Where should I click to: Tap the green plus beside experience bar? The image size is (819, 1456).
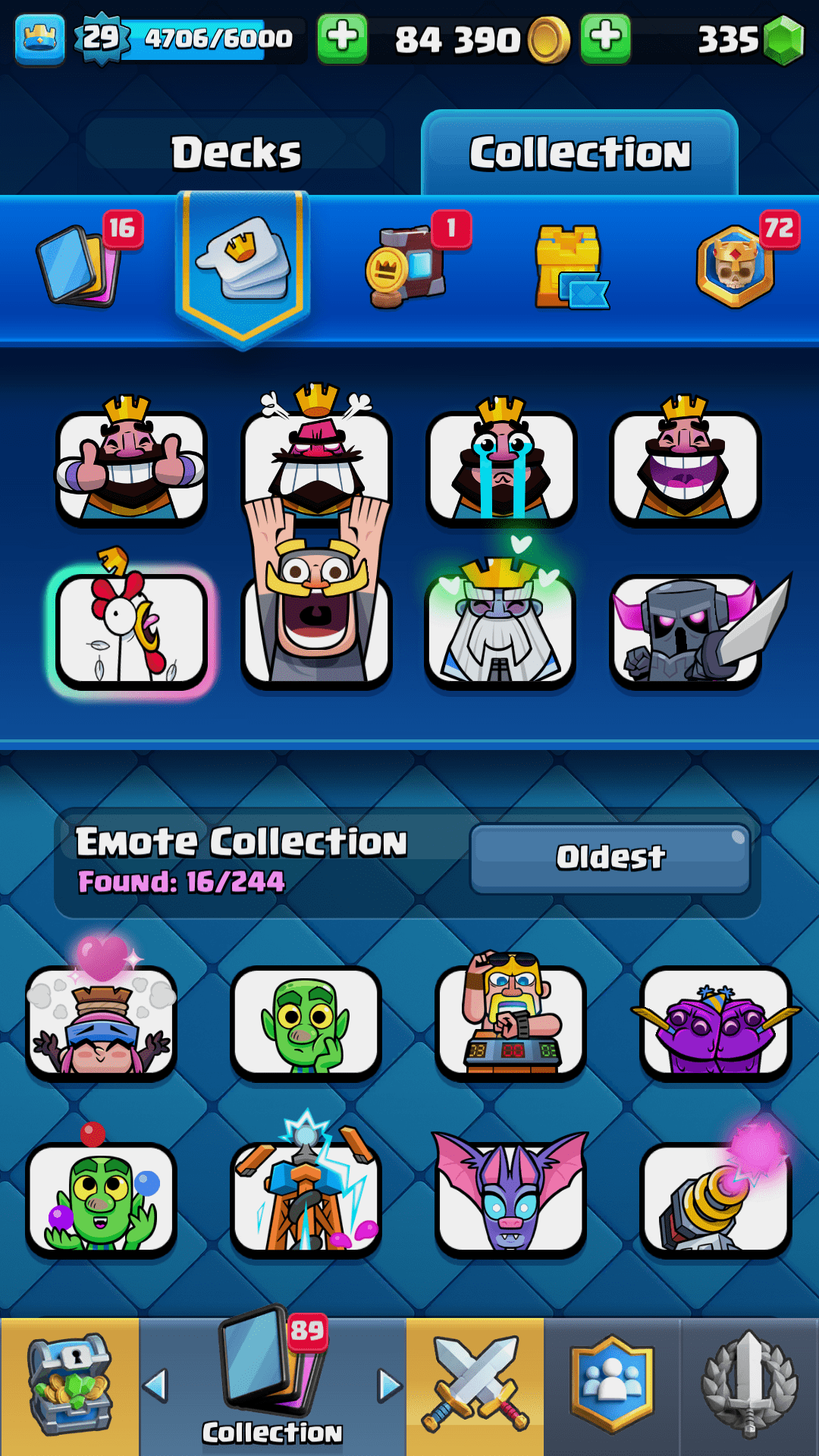[x=342, y=38]
